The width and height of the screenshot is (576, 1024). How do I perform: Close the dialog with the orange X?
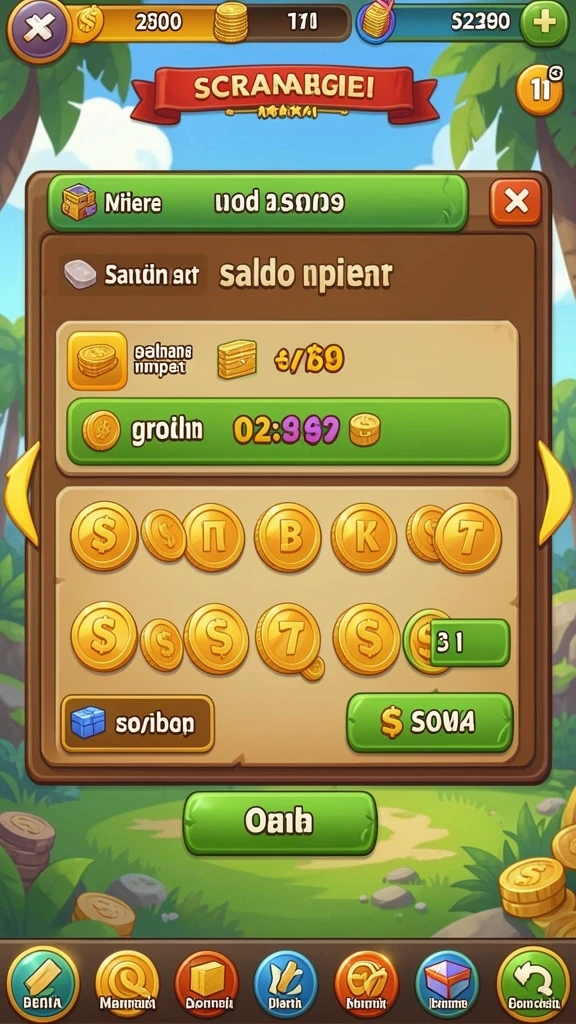pos(516,202)
